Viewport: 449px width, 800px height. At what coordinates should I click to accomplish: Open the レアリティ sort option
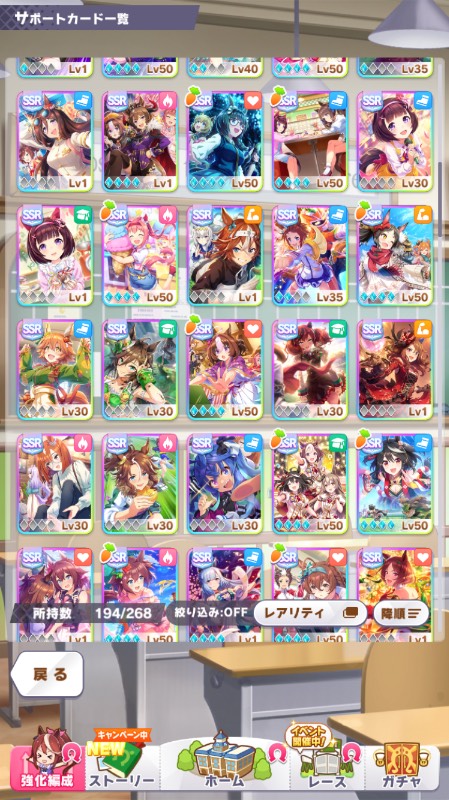click(309, 613)
